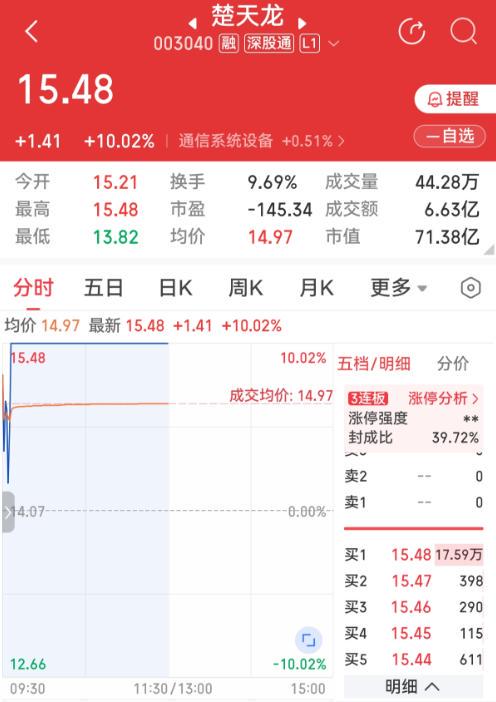Switch to the 分价 tab
The image size is (496, 702).
coord(453,363)
